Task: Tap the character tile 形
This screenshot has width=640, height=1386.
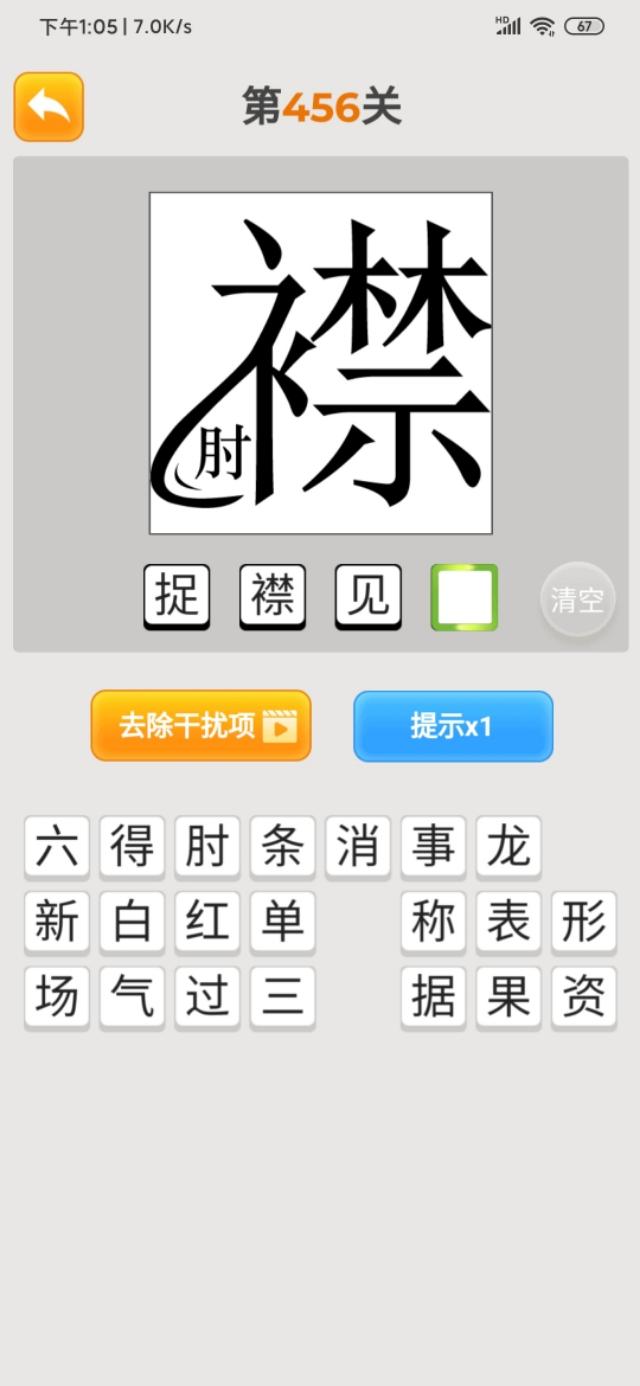Action: (583, 922)
